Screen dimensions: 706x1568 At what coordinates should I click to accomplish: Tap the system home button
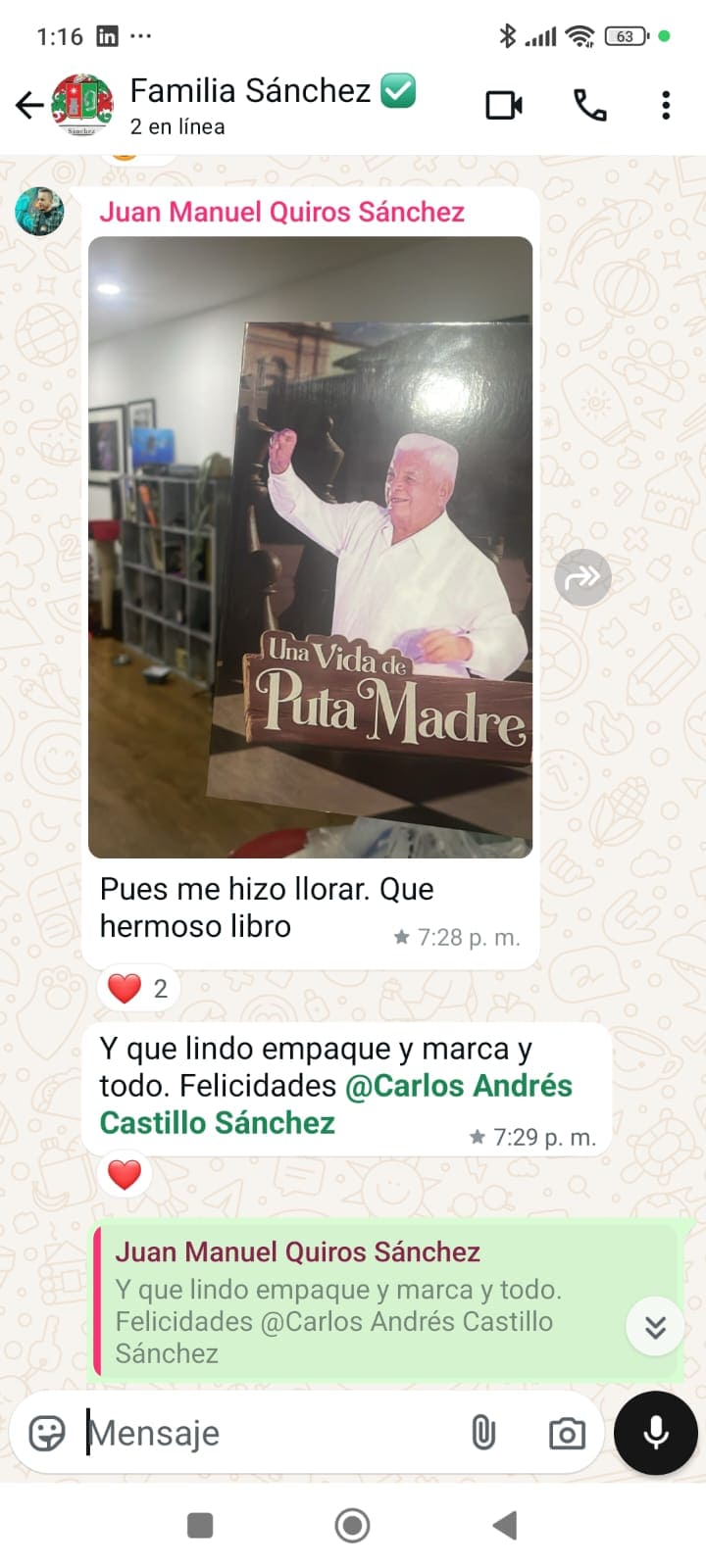(x=352, y=1525)
